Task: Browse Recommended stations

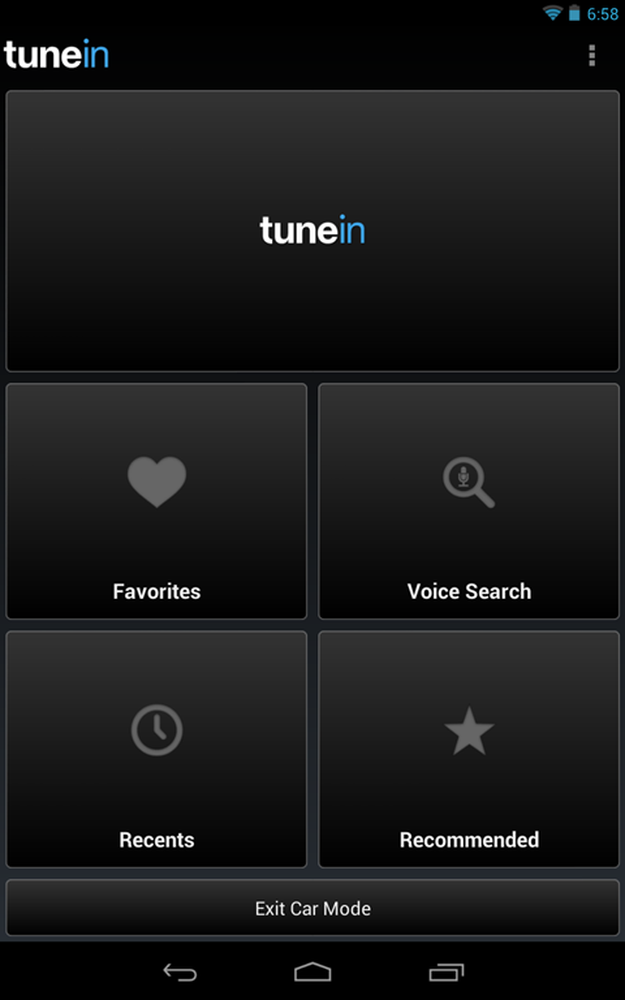Action: pyautogui.click(x=469, y=749)
